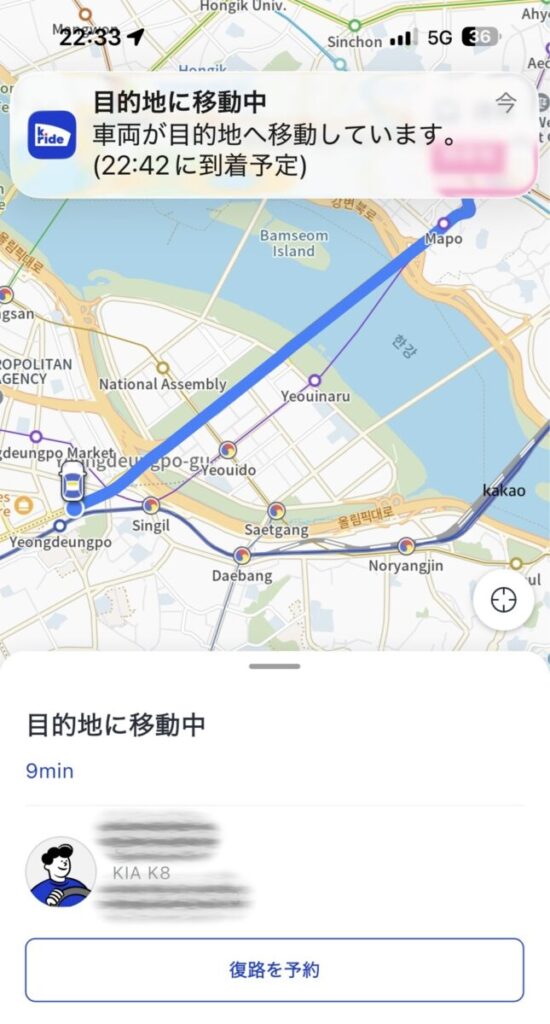Tap the bottom sheet drag handle

[x=274, y=666]
